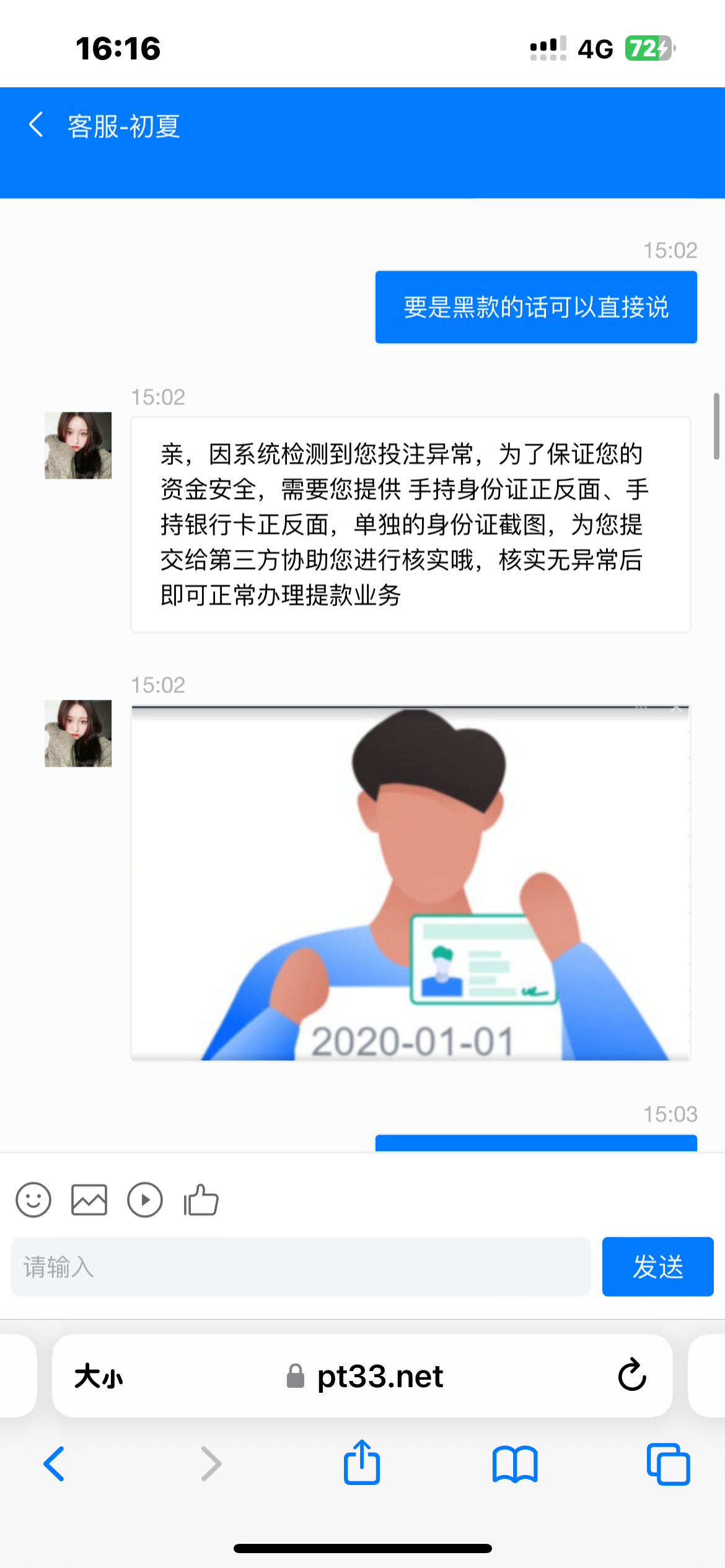Open the emoji picker
The width and height of the screenshot is (725, 1568).
[33, 1200]
